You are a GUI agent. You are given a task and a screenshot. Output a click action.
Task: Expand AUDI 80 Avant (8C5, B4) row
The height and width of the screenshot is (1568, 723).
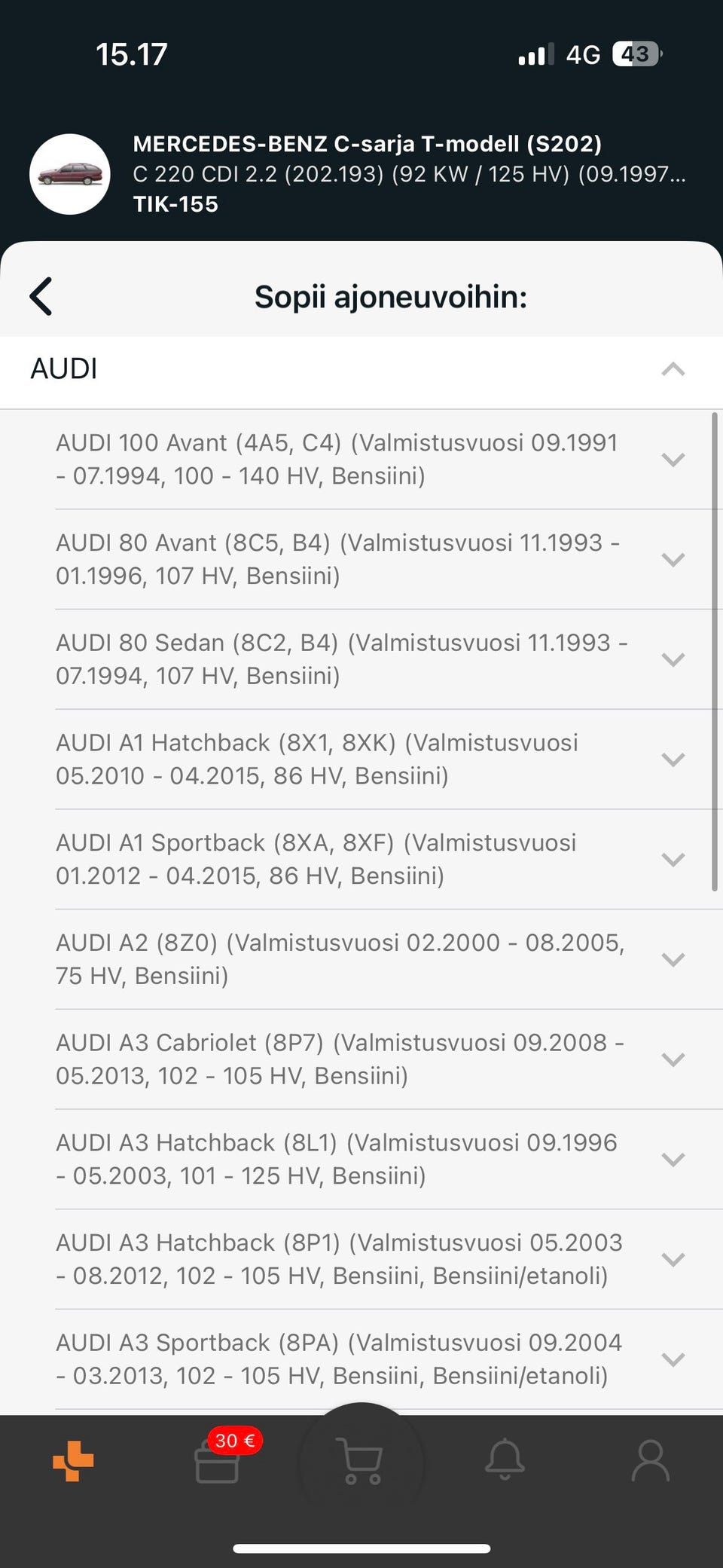click(673, 559)
